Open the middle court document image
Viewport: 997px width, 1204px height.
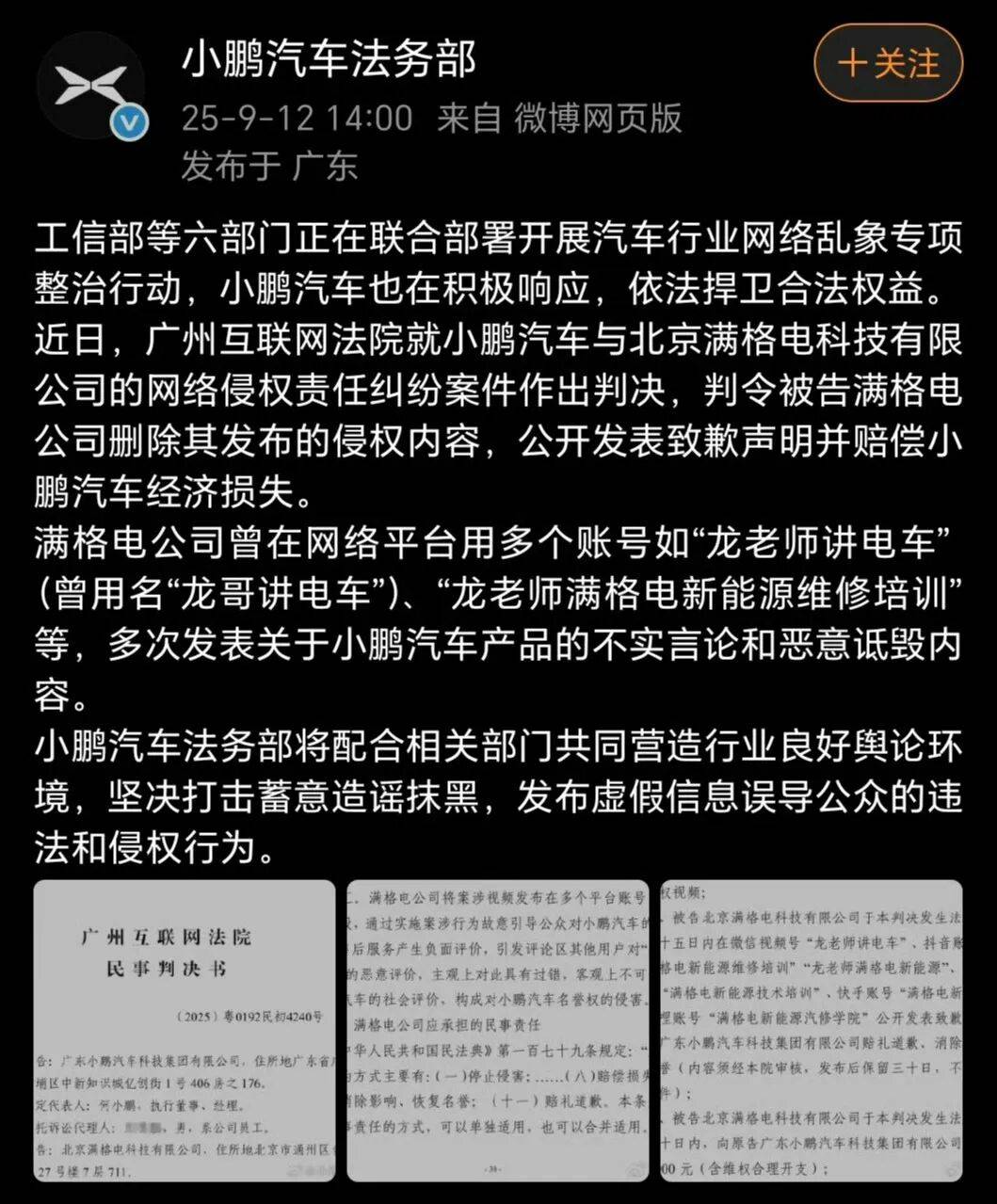tap(498, 1030)
